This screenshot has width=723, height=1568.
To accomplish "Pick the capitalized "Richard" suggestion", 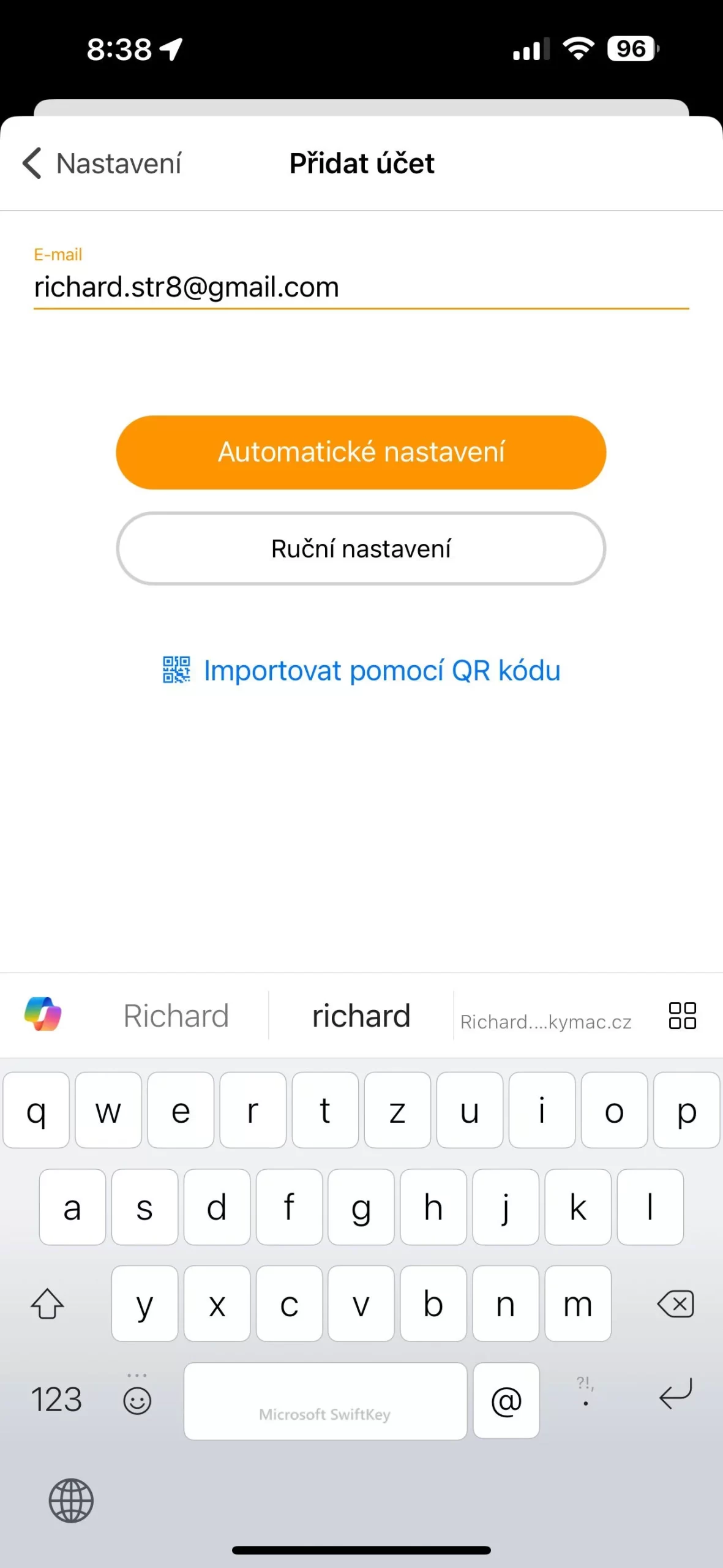I will coord(176,1016).
